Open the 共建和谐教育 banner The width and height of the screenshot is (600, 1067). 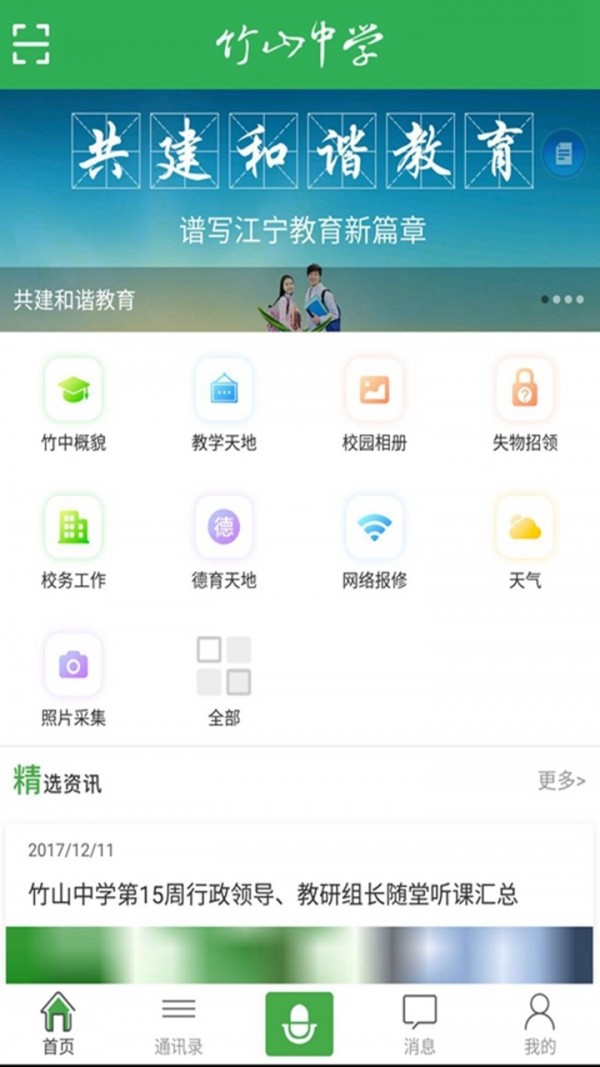[300, 210]
